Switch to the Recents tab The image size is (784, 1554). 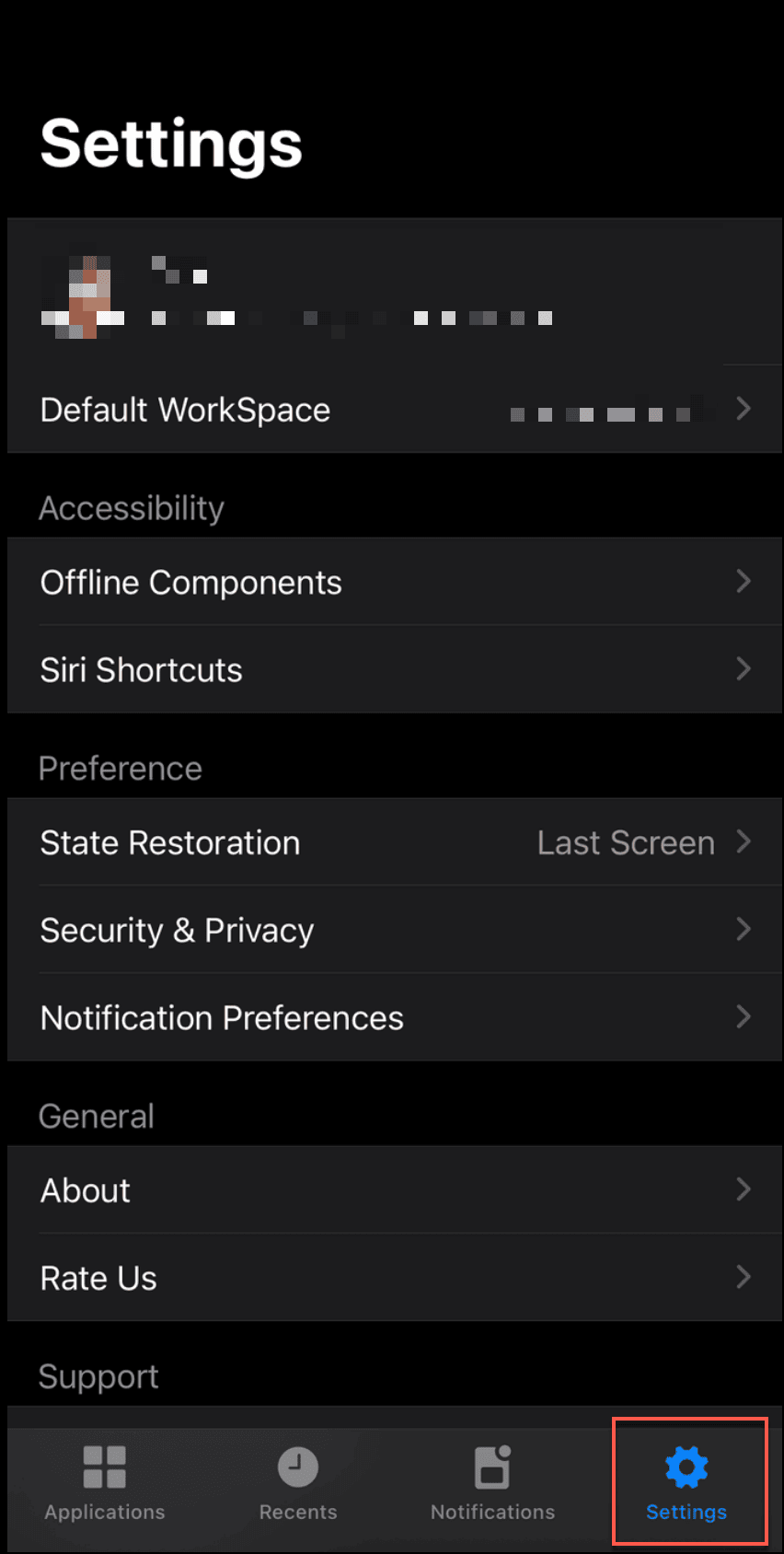(298, 1482)
